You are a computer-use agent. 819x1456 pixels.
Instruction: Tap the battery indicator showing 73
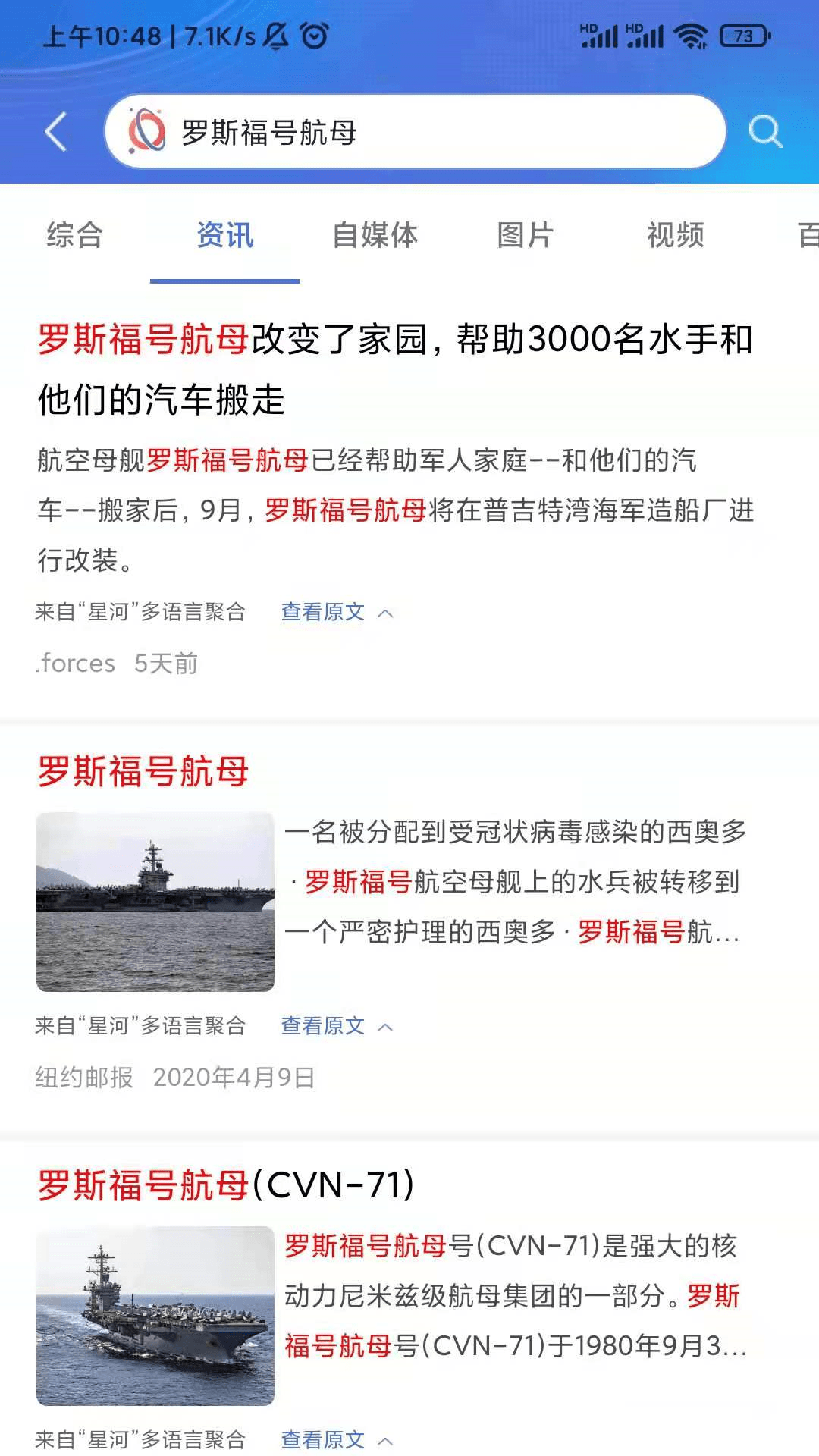pos(739,33)
